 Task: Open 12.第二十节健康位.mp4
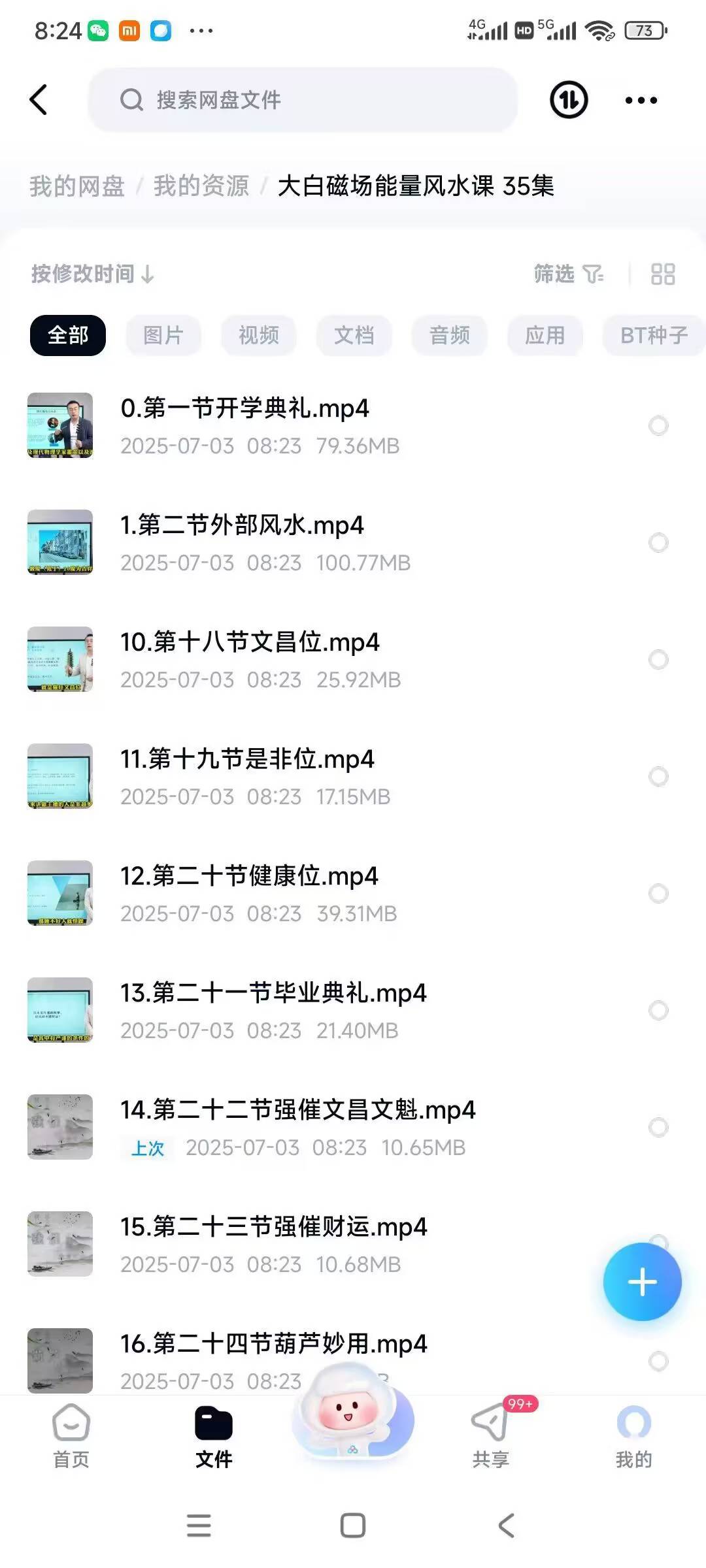(x=249, y=877)
